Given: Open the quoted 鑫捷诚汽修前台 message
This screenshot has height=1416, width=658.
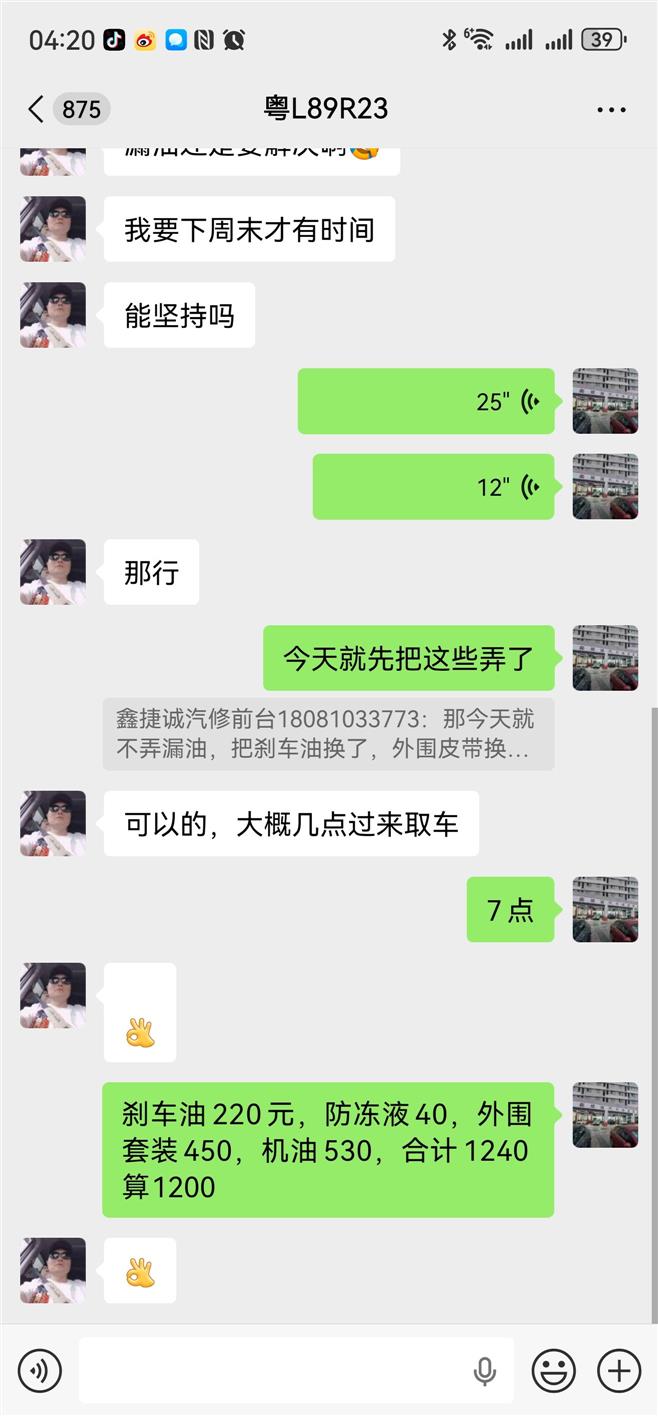Looking at the screenshot, I should coord(328,734).
